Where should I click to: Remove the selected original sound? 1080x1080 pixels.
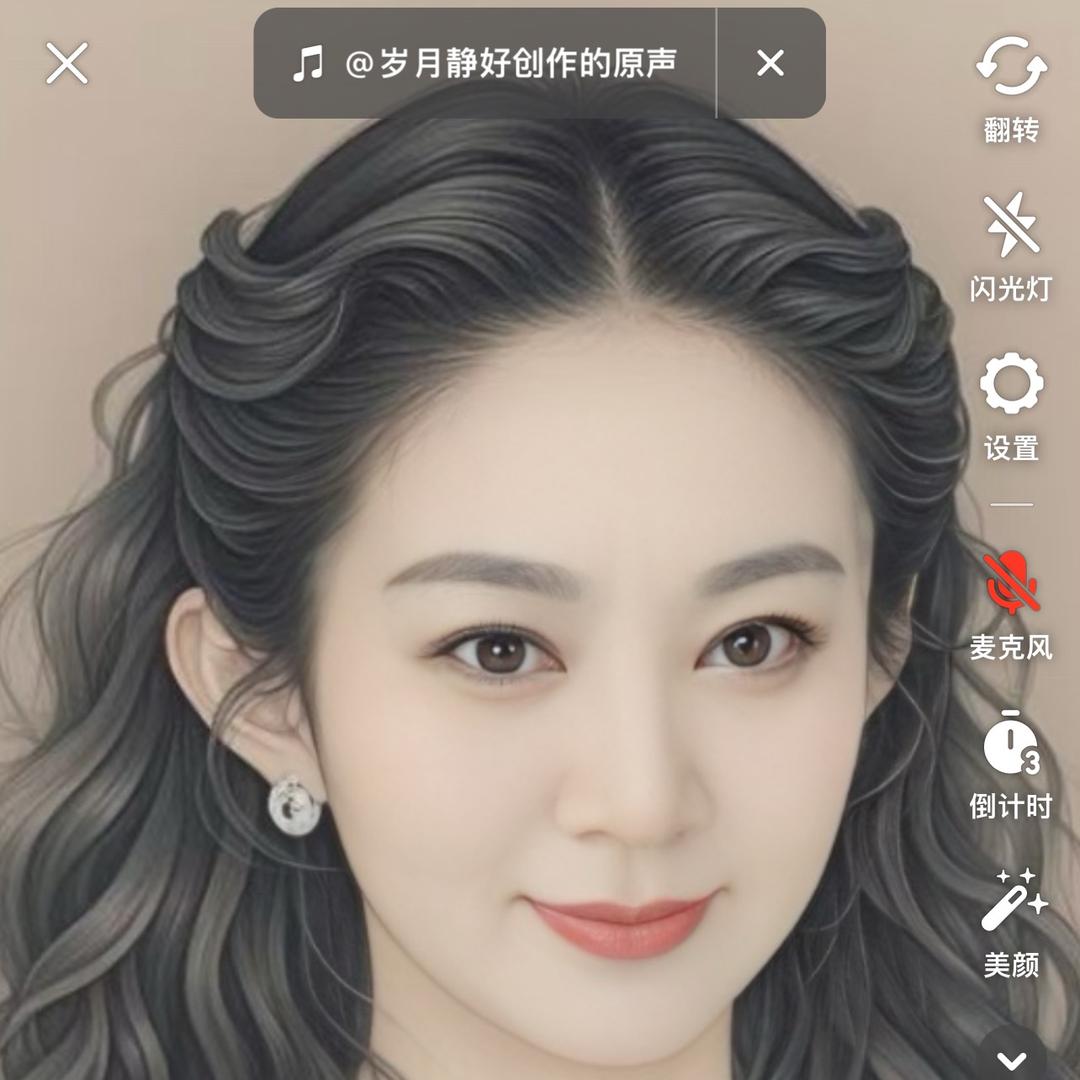coord(770,64)
